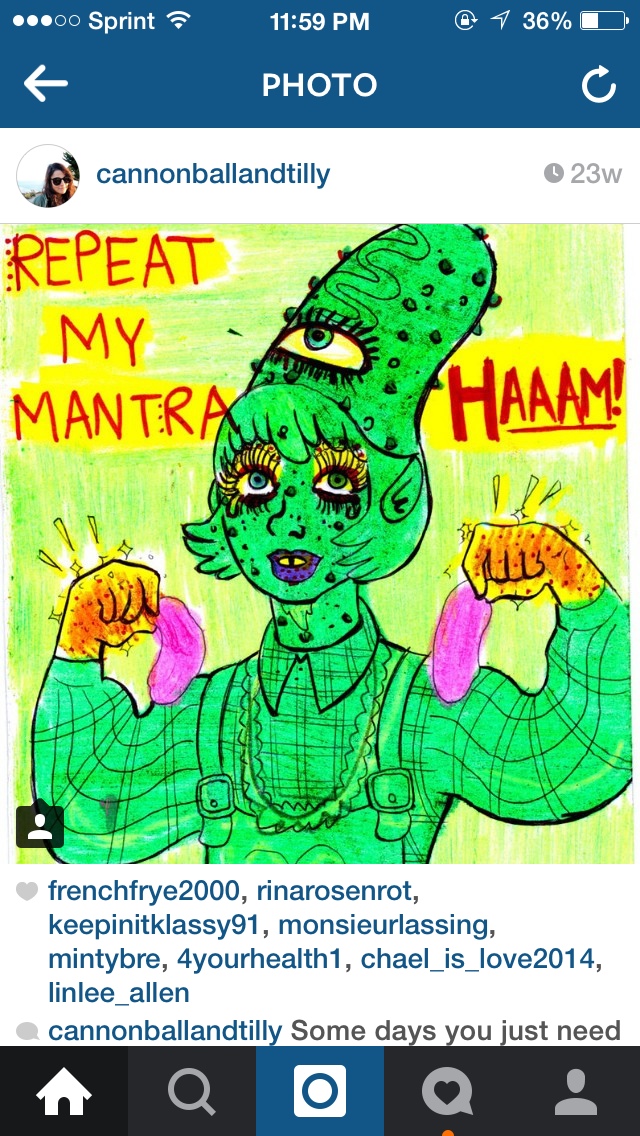Open cannonballandtilly's name in the caption
640x1136 pixels.
click(x=166, y=1030)
